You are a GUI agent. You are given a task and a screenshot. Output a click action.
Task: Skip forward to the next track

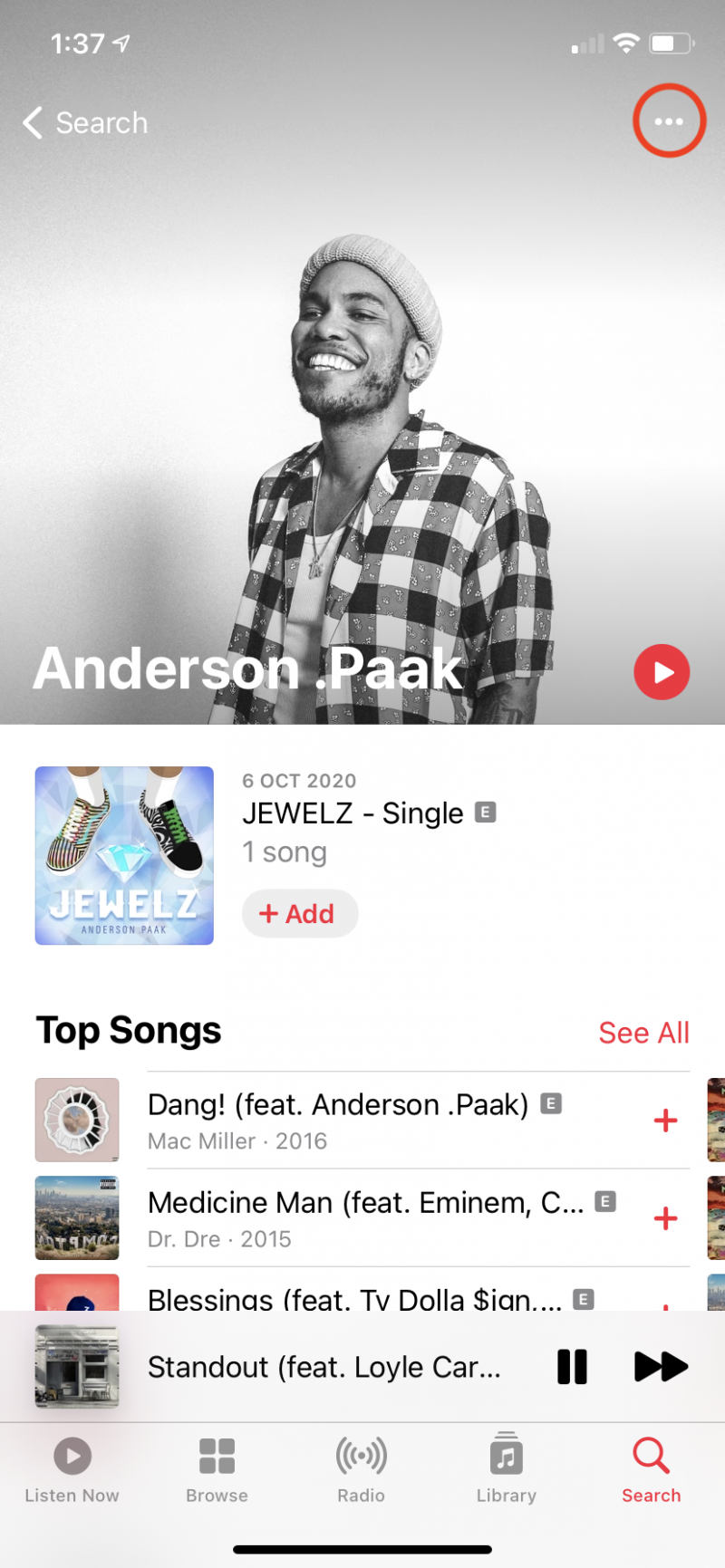(x=662, y=1367)
